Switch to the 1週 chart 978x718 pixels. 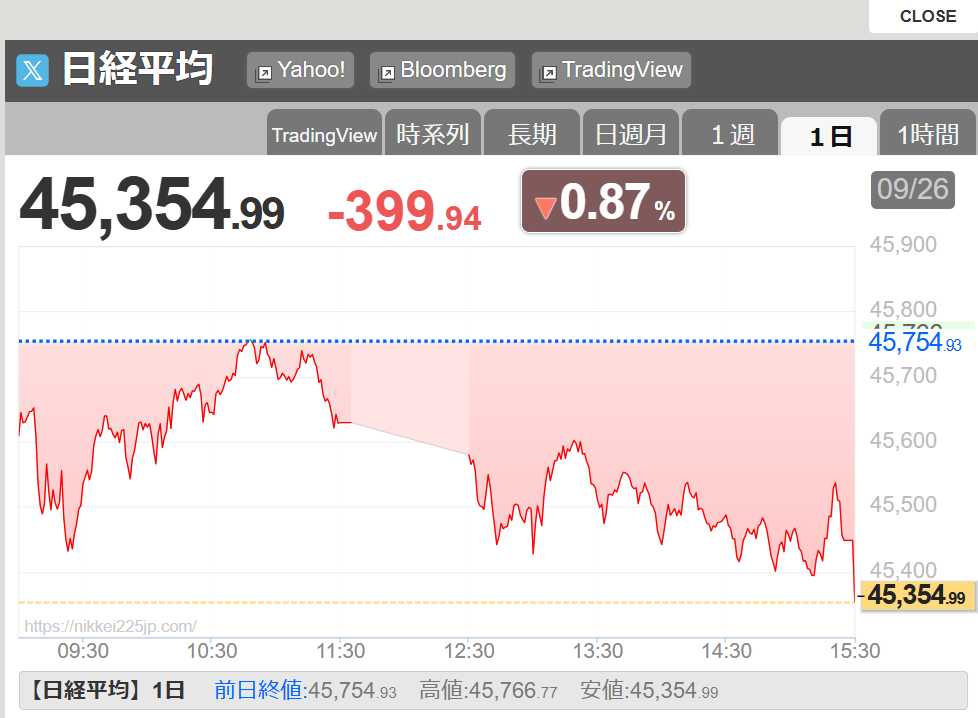point(731,135)
